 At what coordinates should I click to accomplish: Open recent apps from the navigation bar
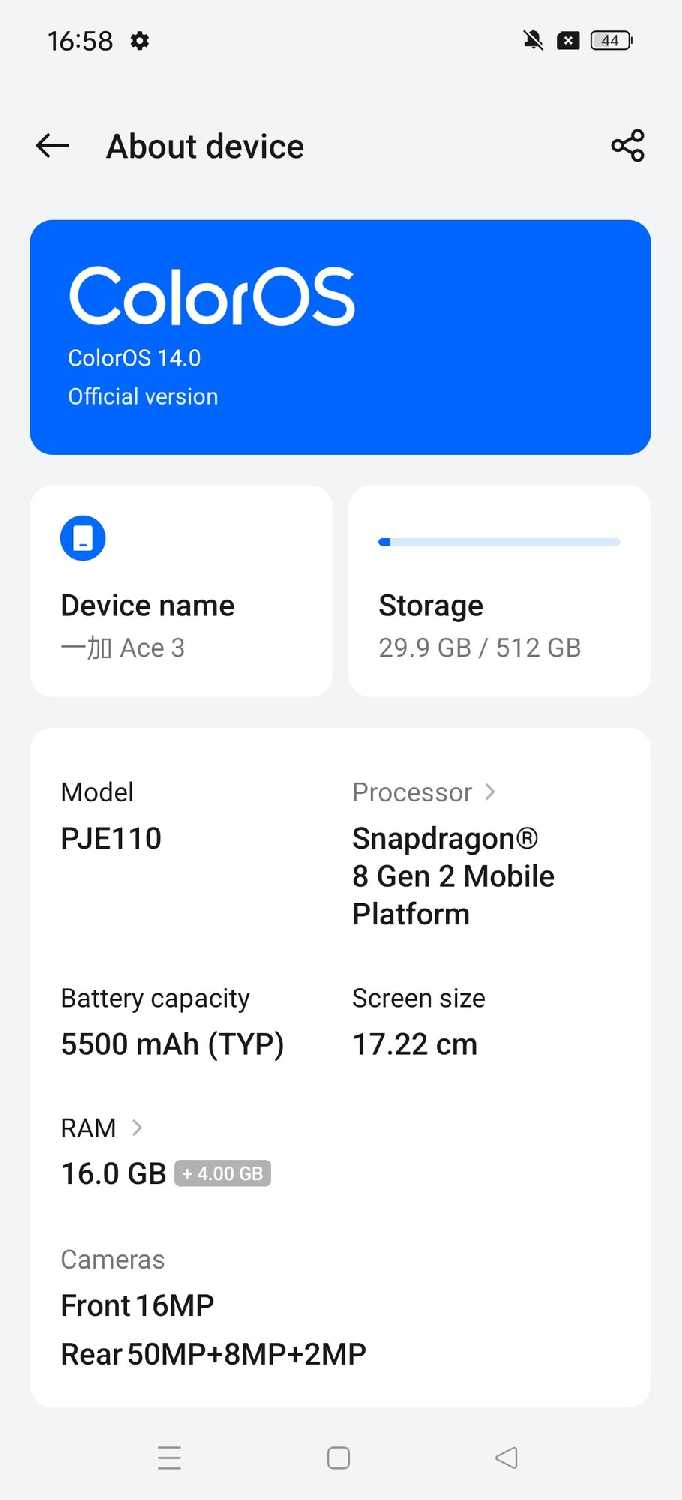click(169, 1458)
